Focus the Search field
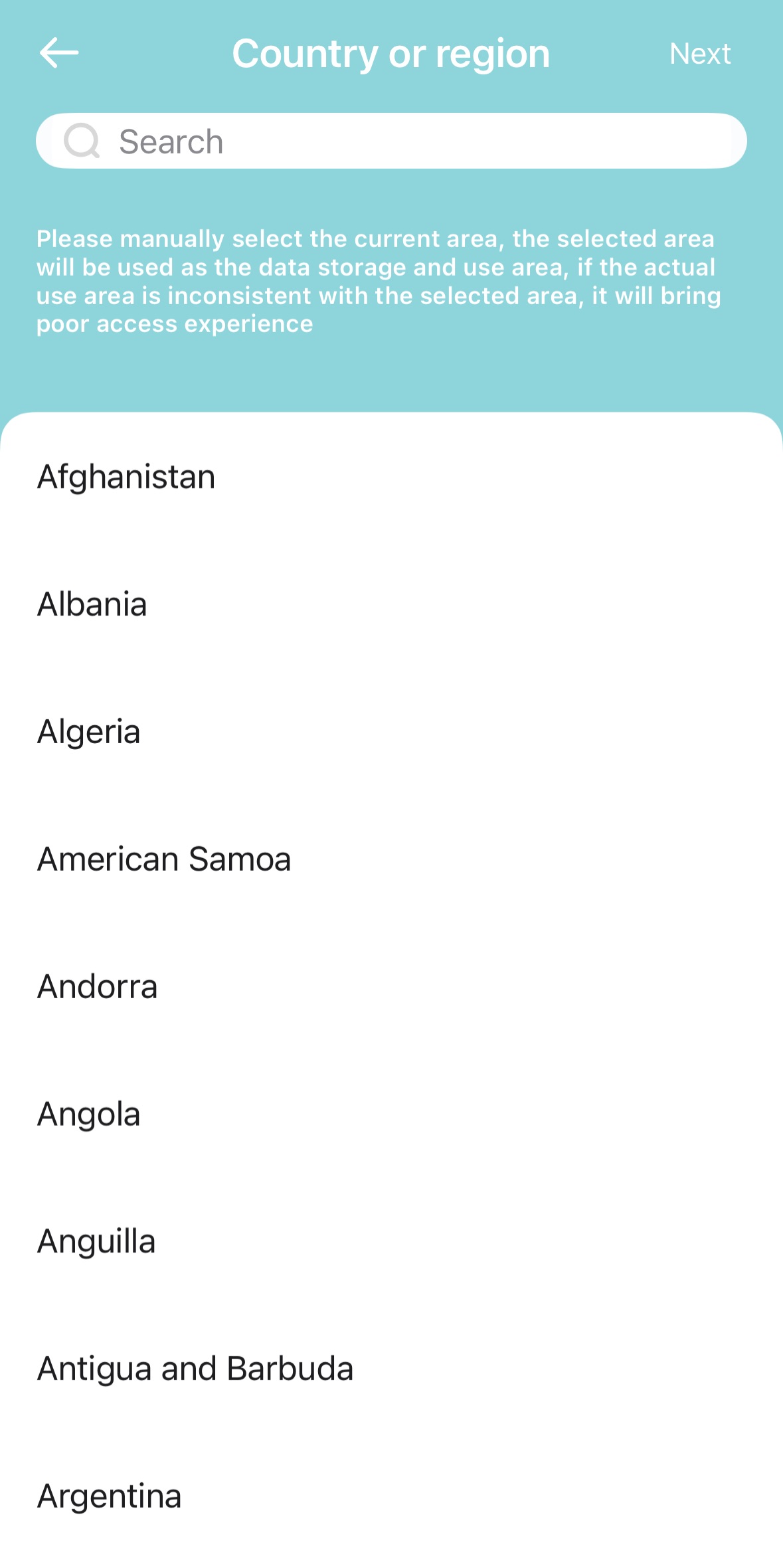 click(x=391, y=141)
